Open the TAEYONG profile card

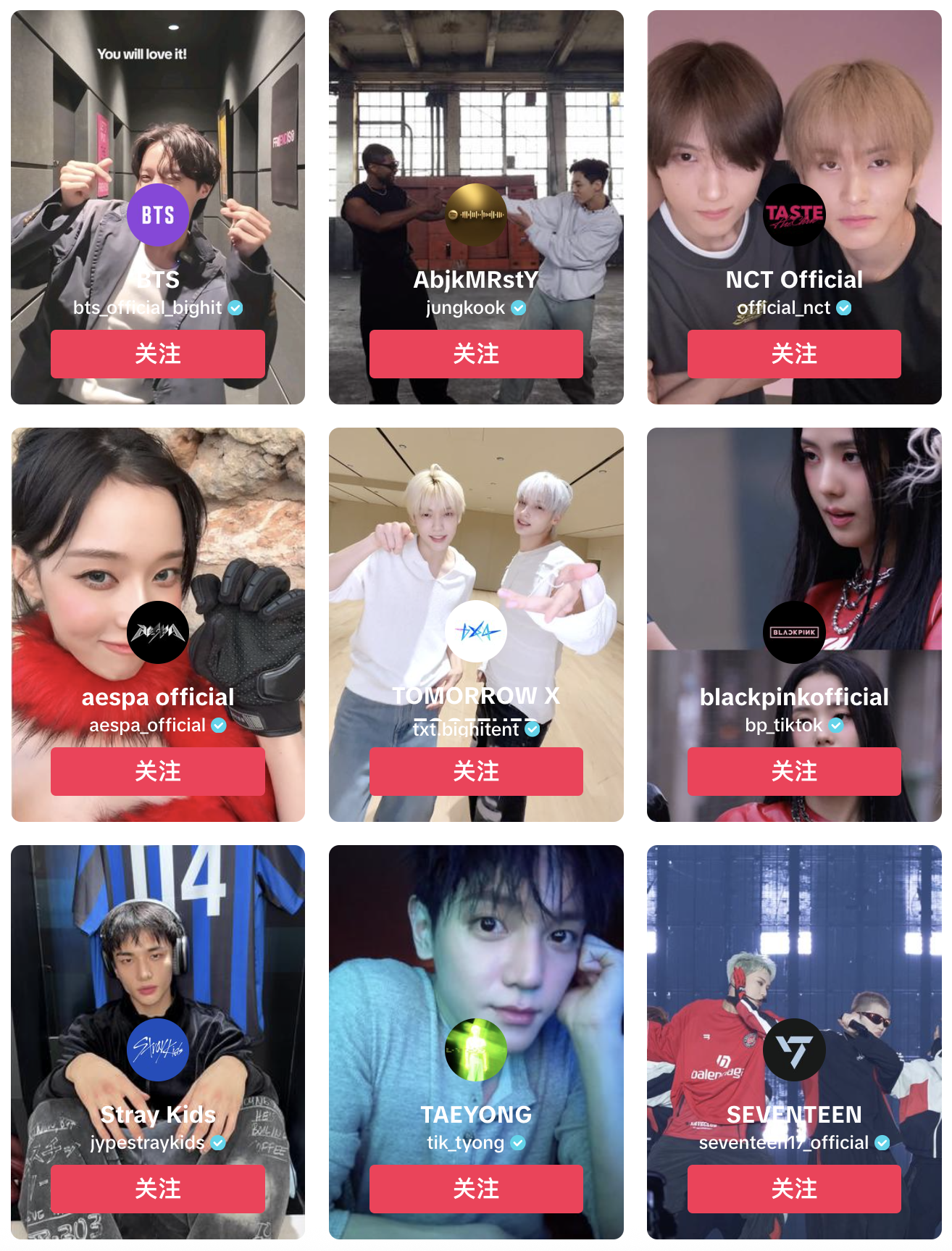point(476,942)
